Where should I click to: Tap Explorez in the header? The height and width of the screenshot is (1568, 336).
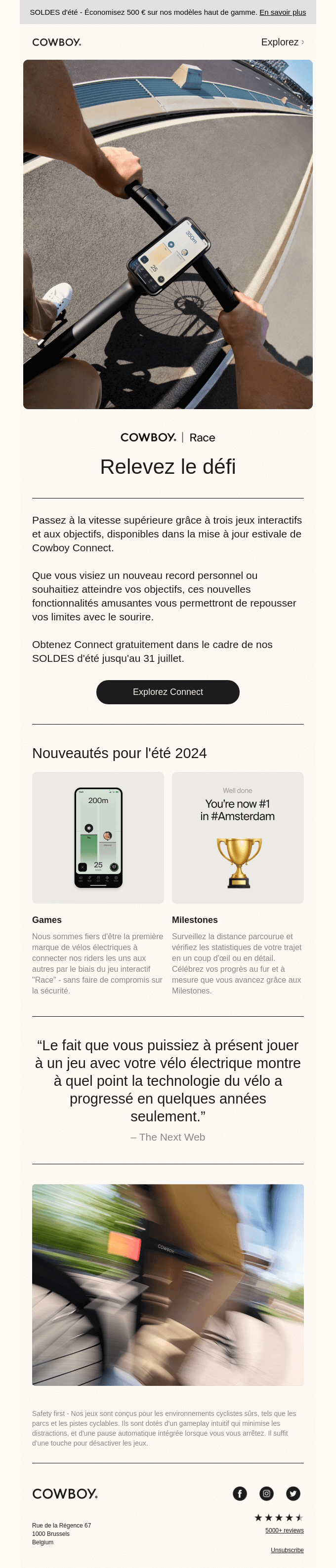click(x=282, y=42)
